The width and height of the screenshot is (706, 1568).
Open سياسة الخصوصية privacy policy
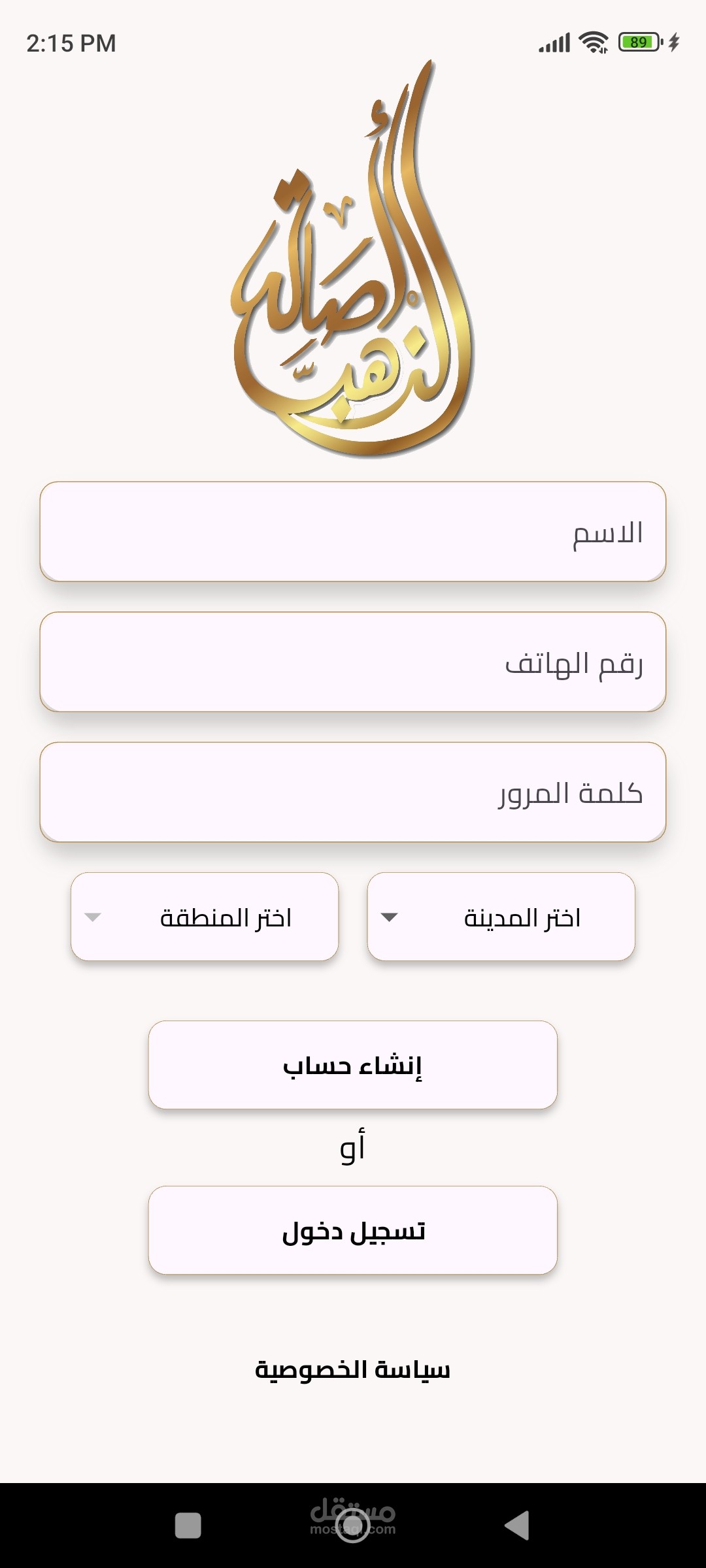point(353,1369)
